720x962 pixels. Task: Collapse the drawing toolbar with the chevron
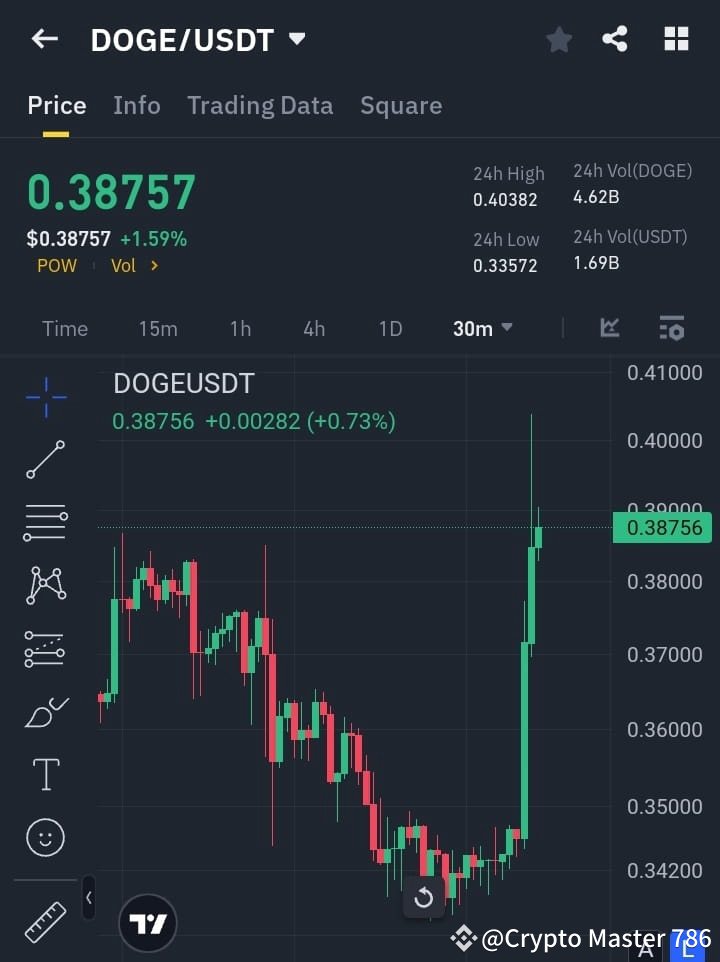(x=88, y=898)
